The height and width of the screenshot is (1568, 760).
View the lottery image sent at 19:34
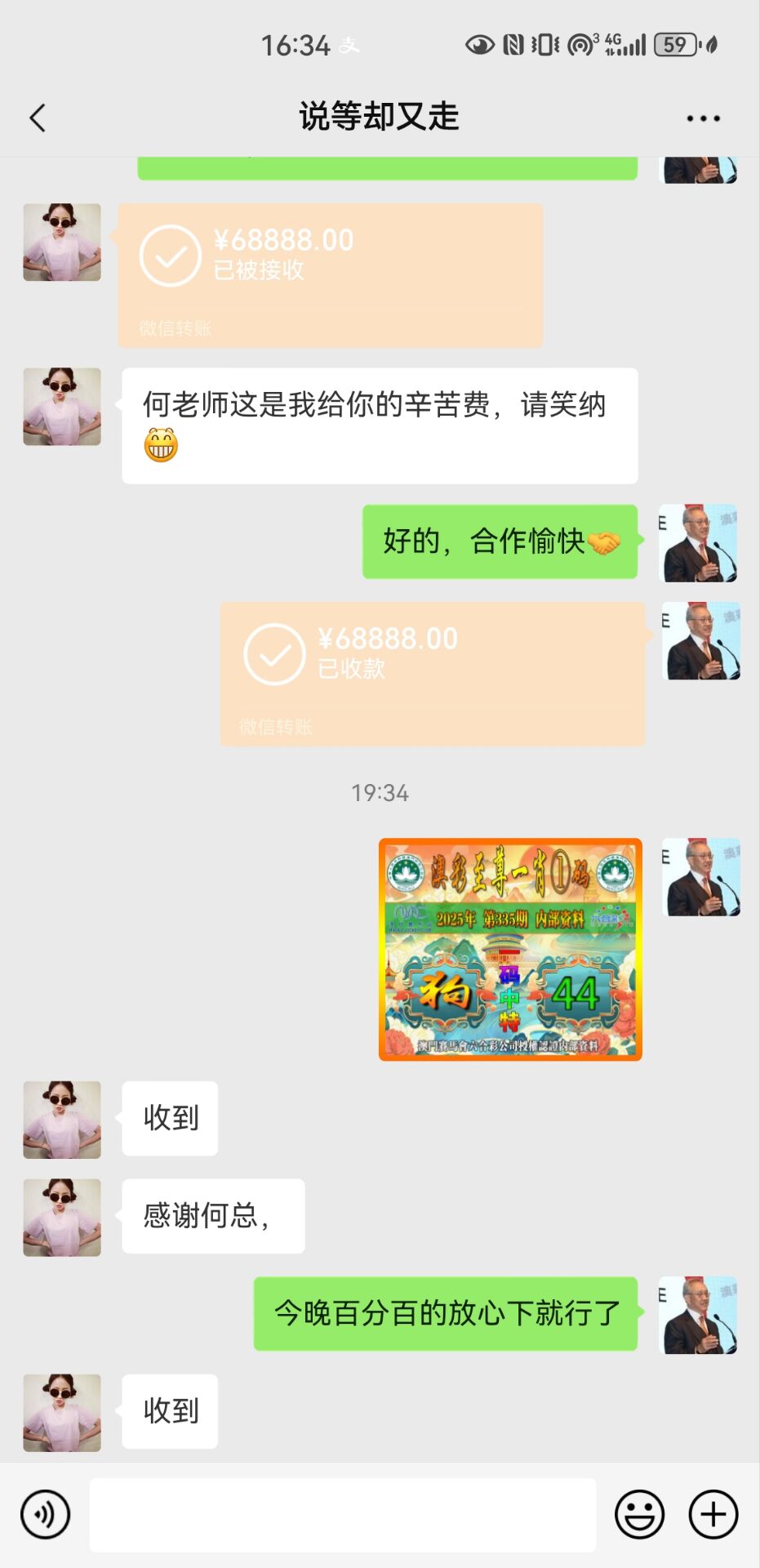coord(510,949)
